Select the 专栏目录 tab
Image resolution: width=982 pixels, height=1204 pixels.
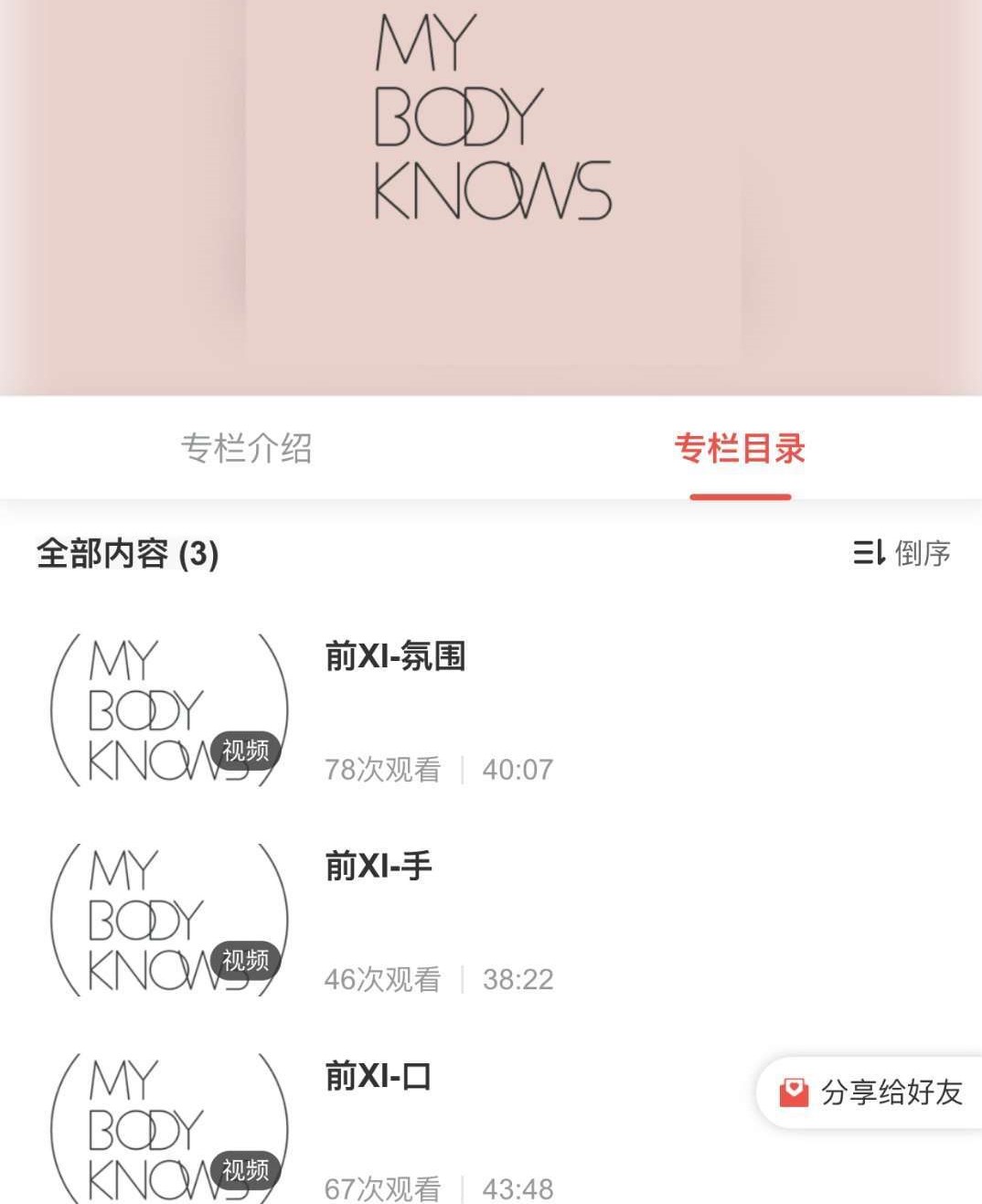tap(739, 449)
